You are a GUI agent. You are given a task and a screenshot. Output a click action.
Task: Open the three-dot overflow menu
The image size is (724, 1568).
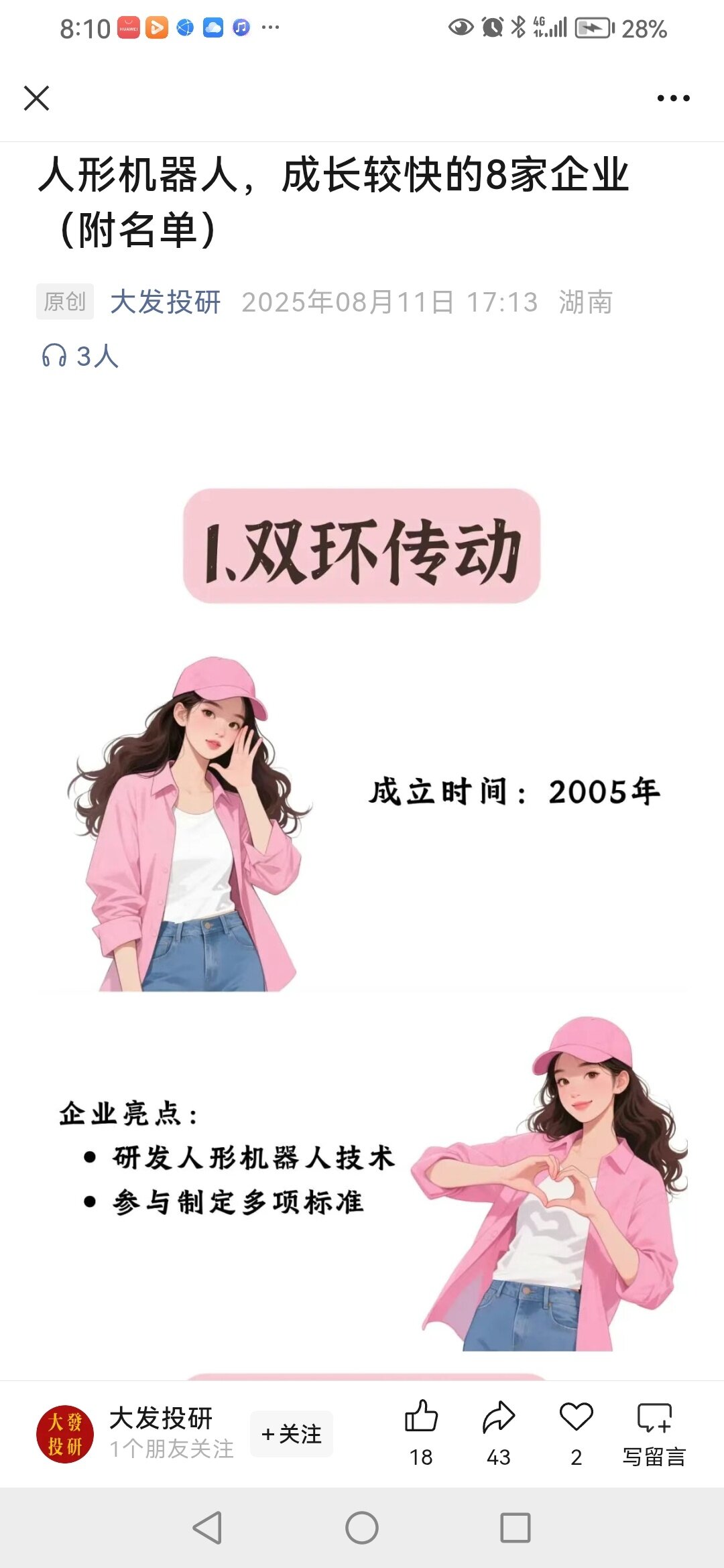point(673,98)
